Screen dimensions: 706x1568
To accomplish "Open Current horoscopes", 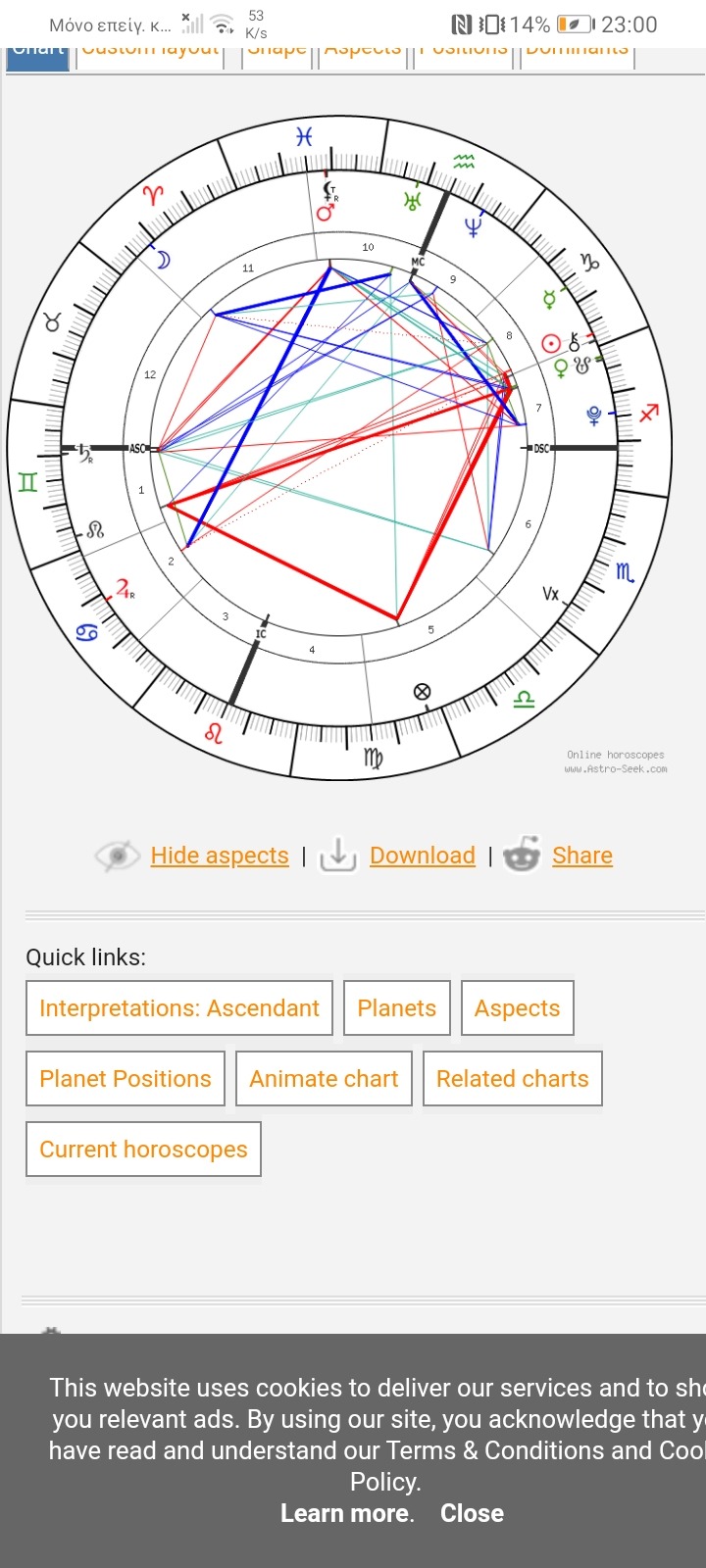I will click(x=143, y=1150).
